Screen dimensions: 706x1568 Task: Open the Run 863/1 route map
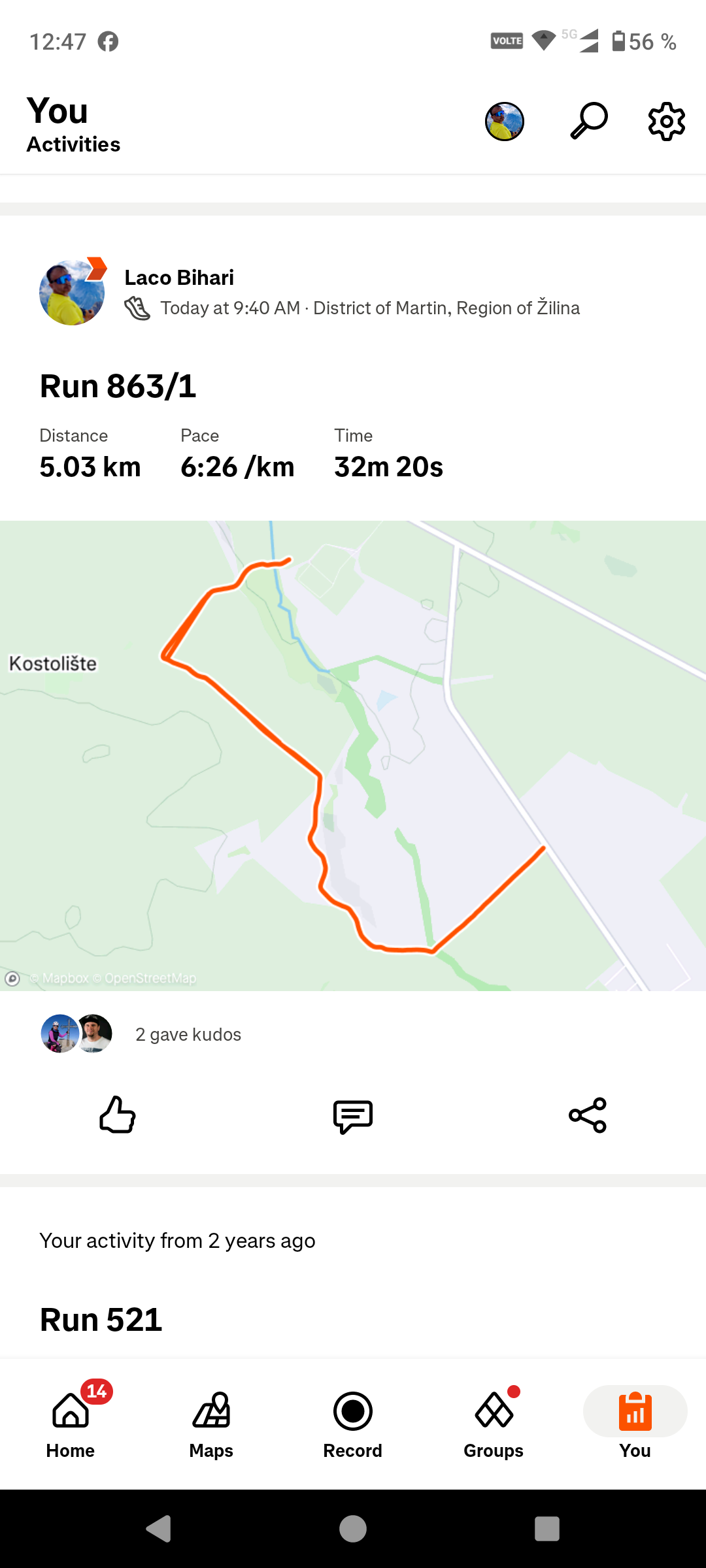(x=353, y=756)
